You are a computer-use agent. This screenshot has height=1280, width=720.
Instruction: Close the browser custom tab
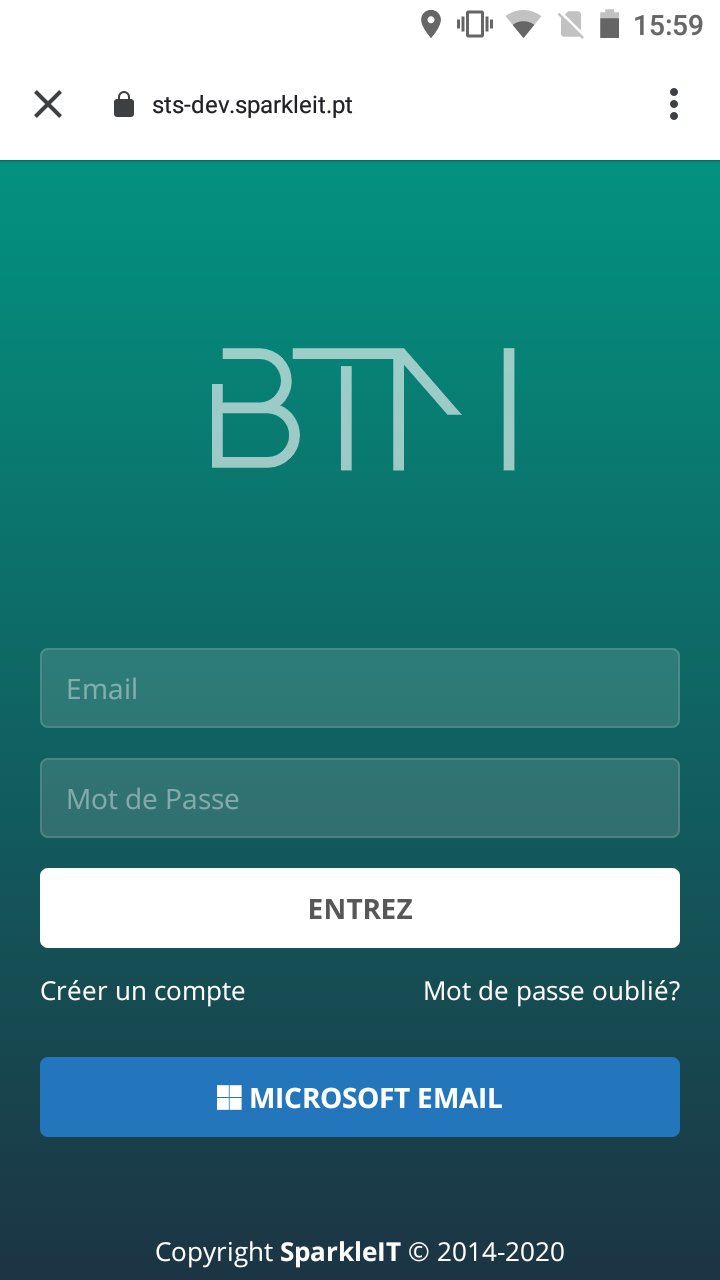click(48, 104)
